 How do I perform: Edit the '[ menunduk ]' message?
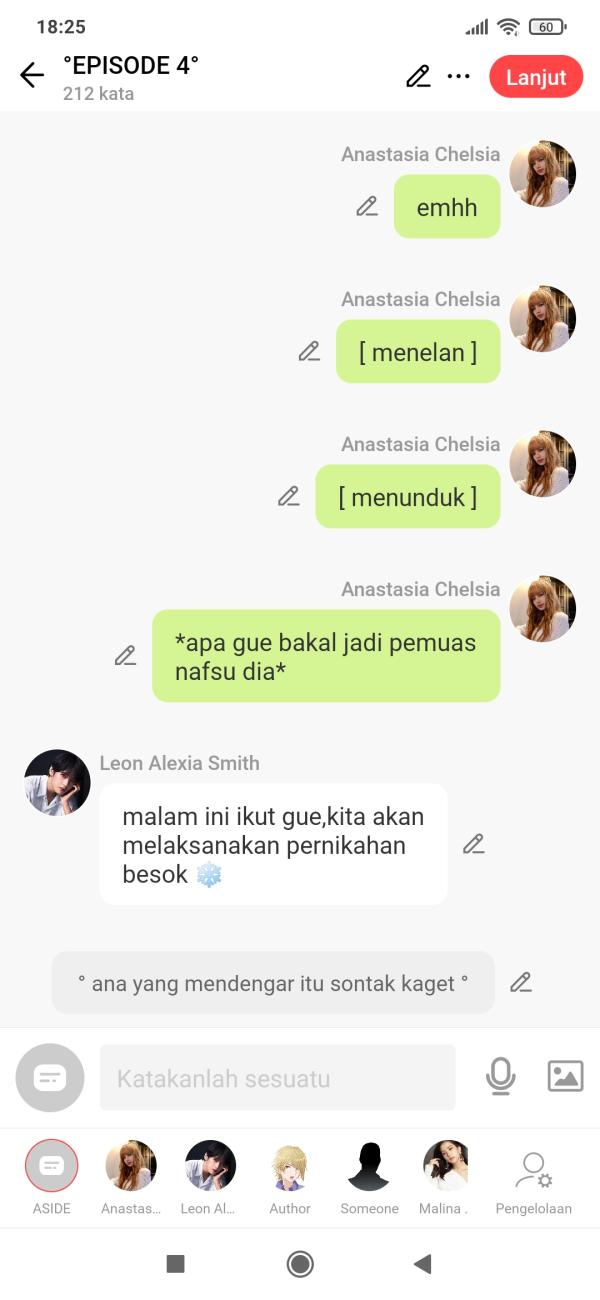289,497
